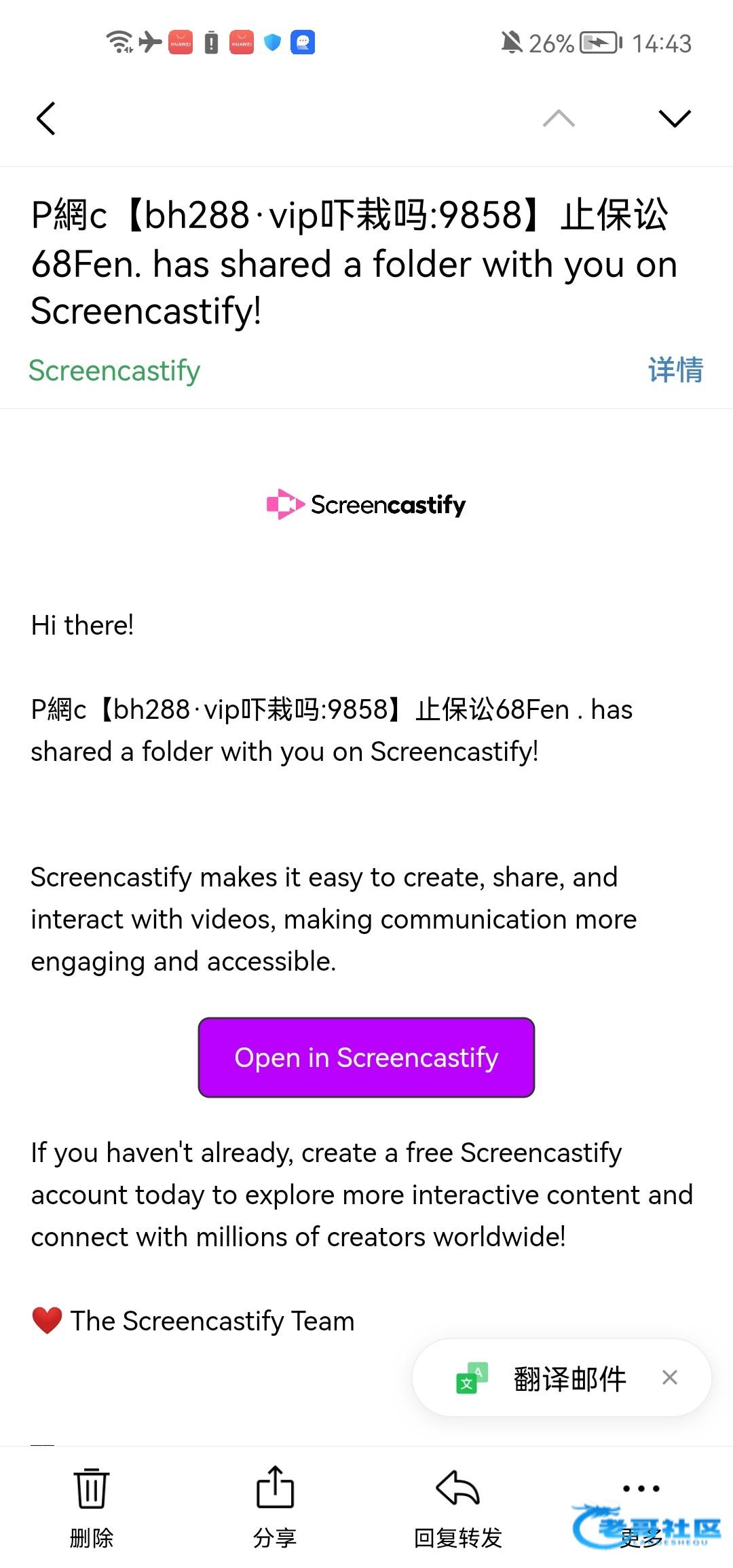Go back to the inbox
Viewport: 733px width, 1568px height.
pyautogui.click(x=45, y=119)
